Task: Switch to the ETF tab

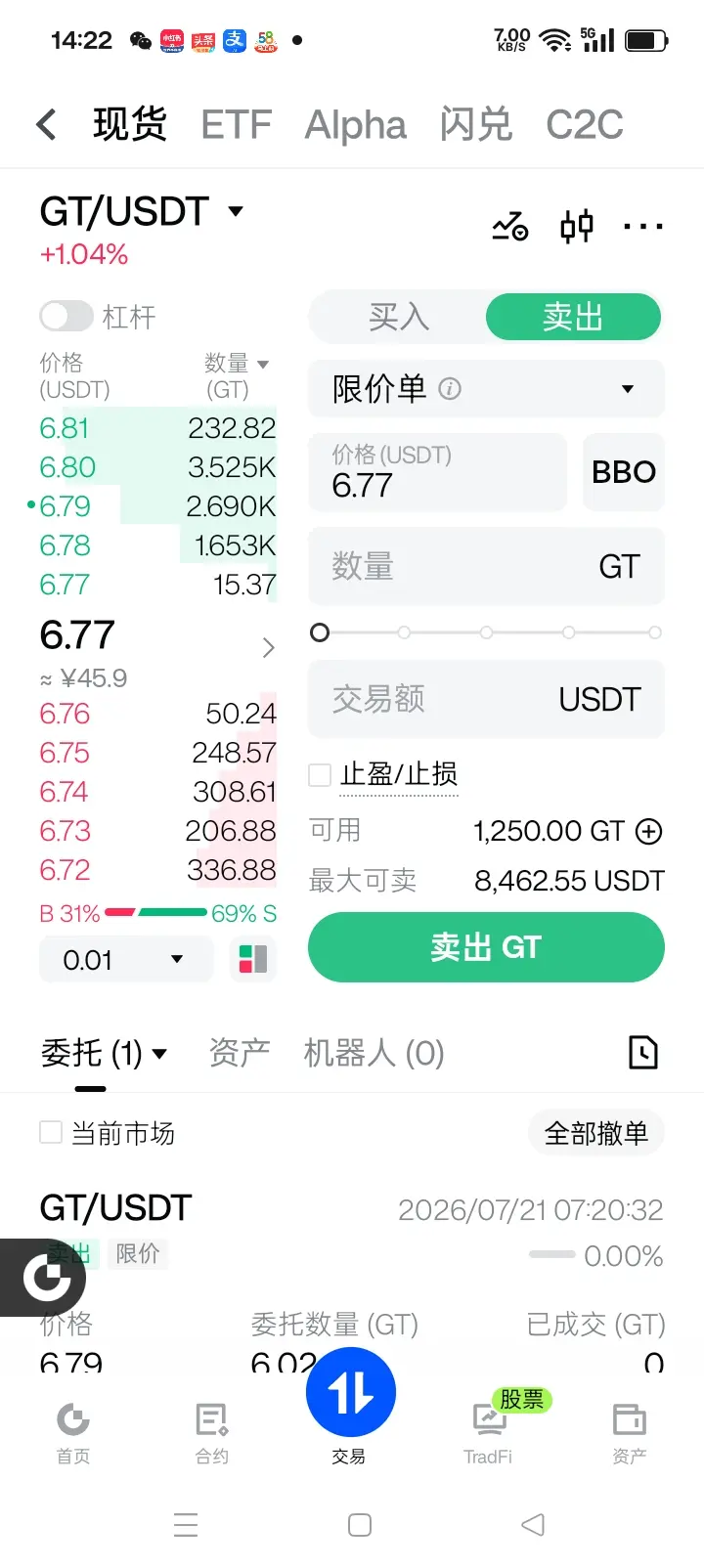Action: pos(236,124)
